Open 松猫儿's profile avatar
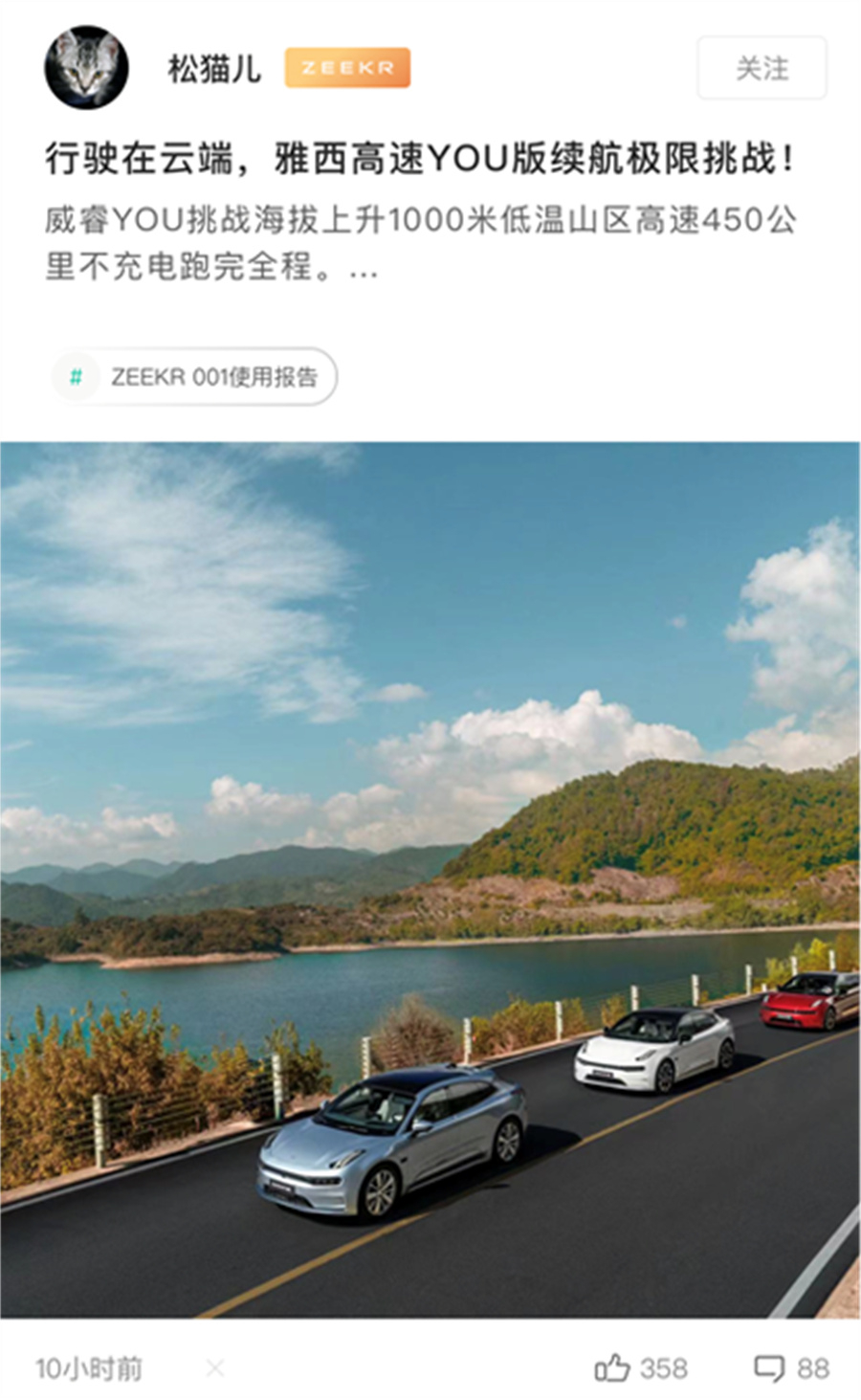Screen dimensions: 861x1400 (x=86, y=67)
